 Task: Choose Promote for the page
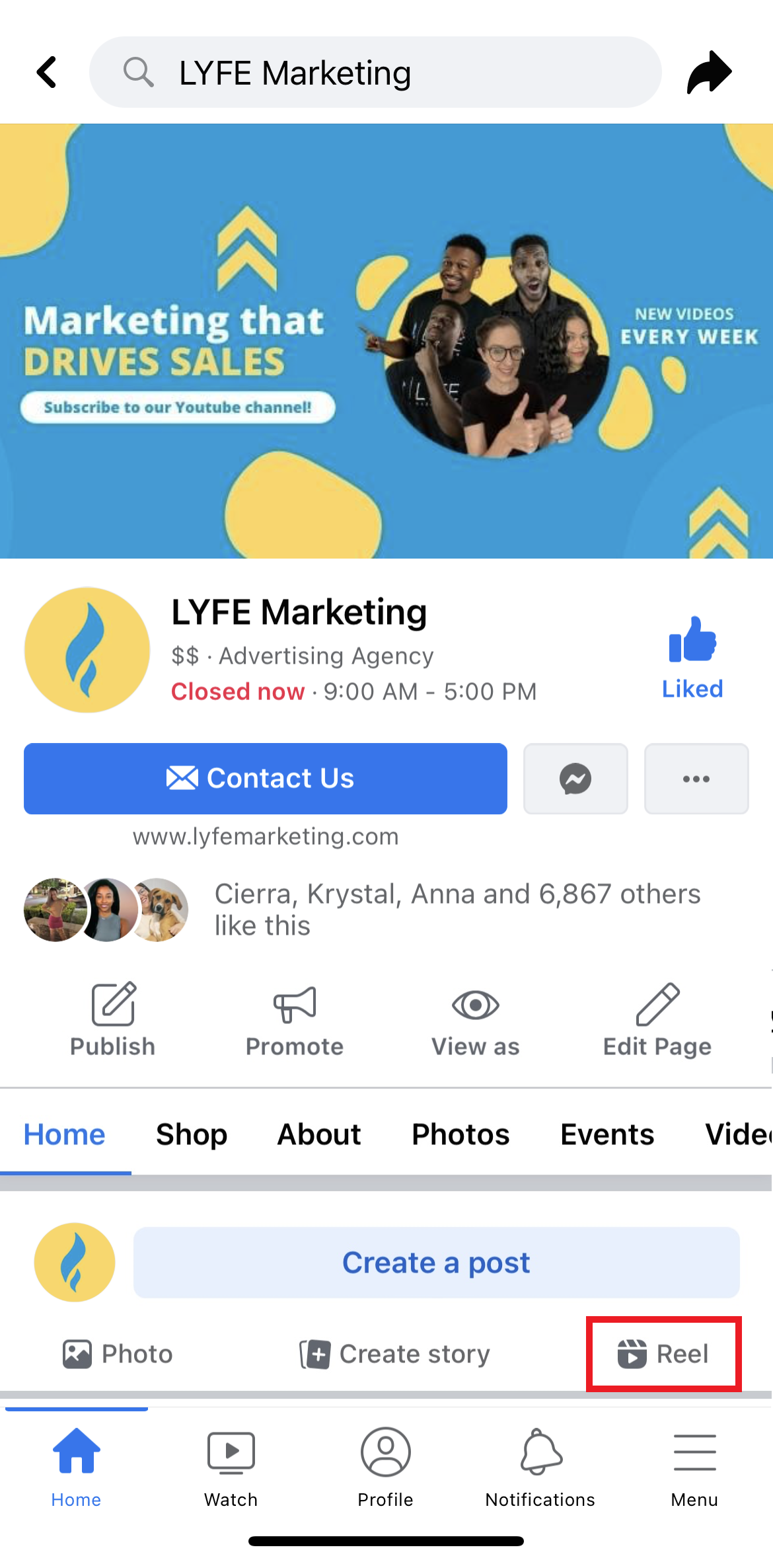coord(295,1020)
